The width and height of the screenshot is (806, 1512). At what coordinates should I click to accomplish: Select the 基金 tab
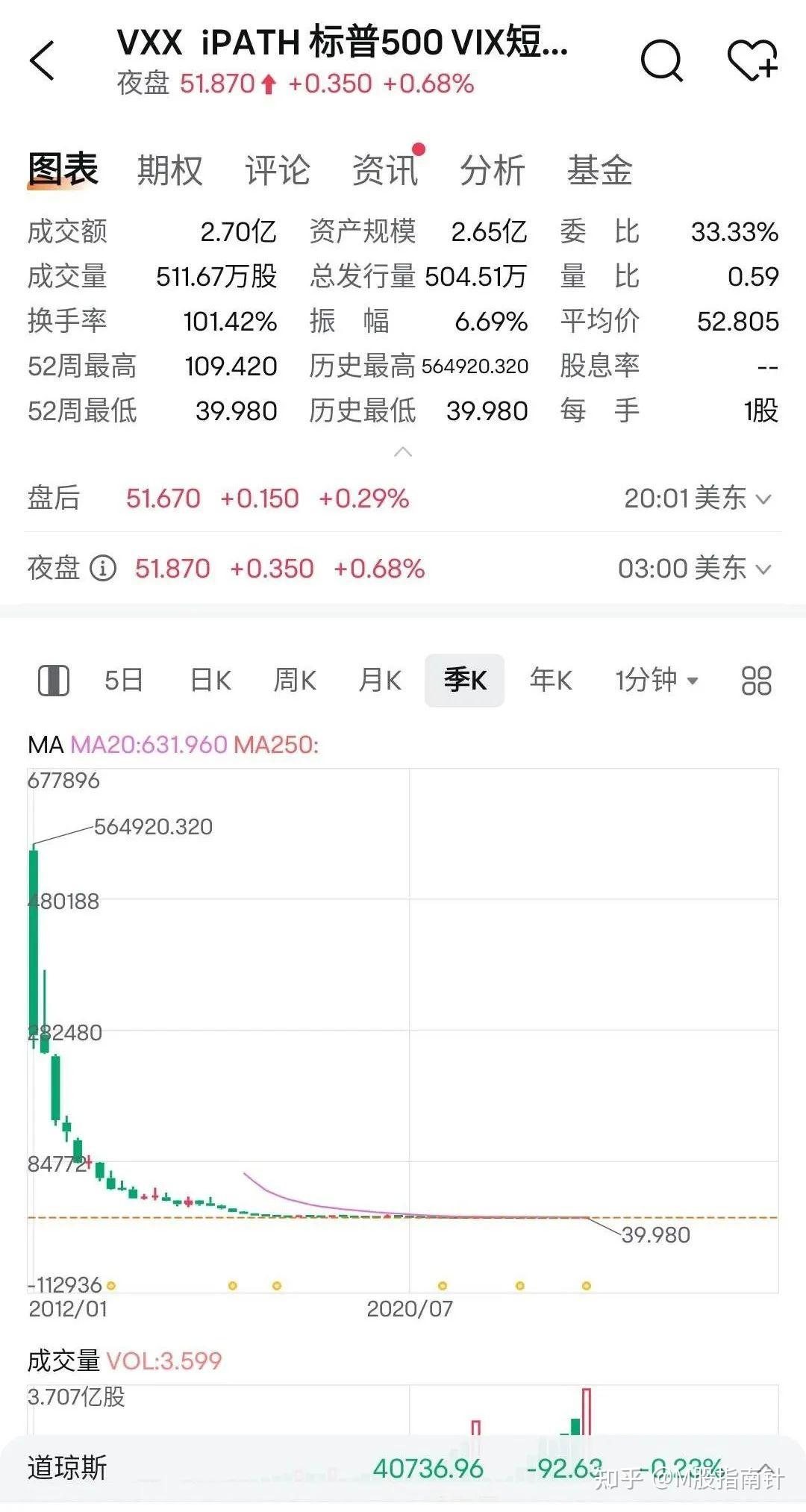pos(601,171)
